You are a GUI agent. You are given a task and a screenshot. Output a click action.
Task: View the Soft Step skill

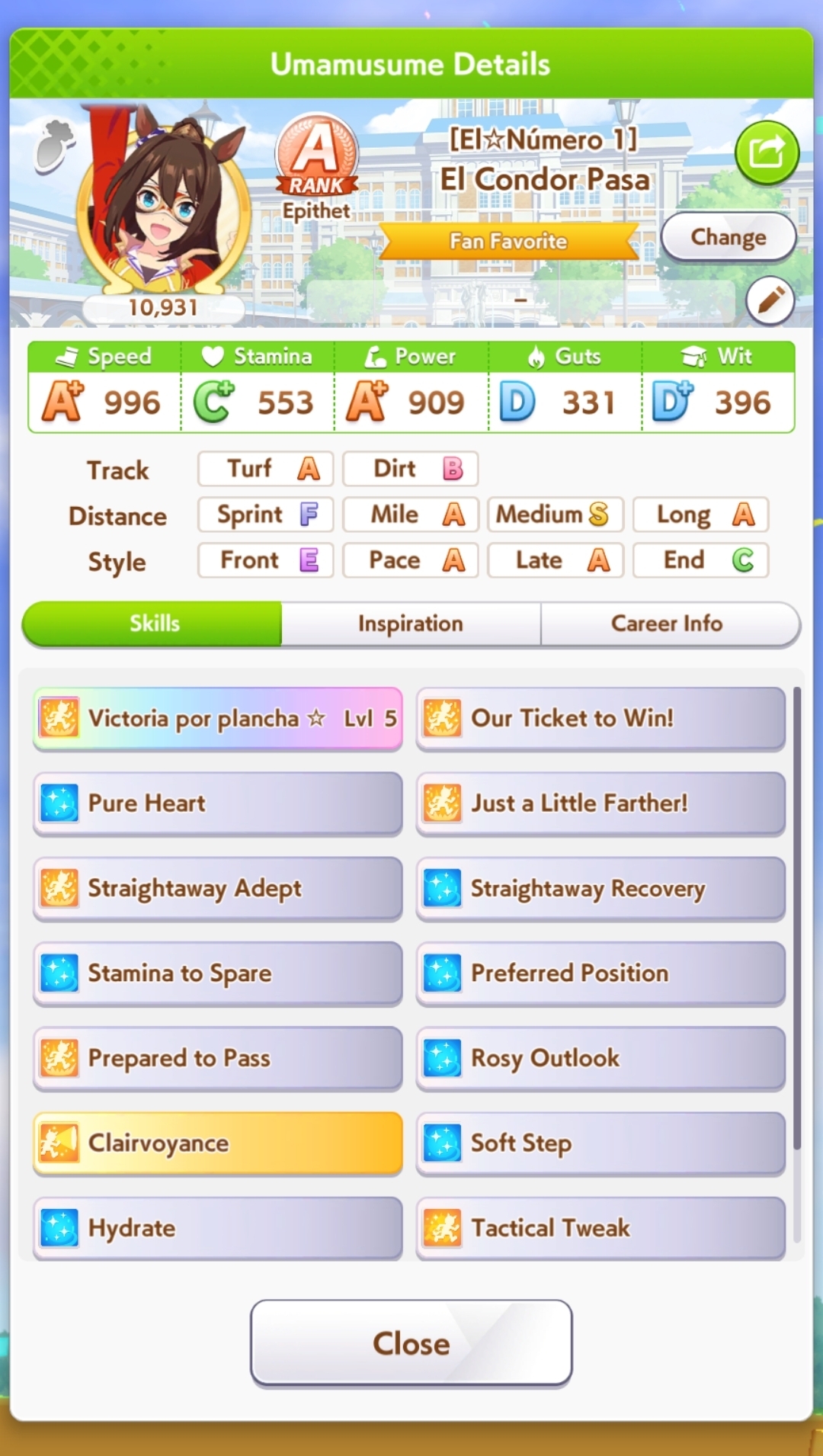coord(600,1143)
